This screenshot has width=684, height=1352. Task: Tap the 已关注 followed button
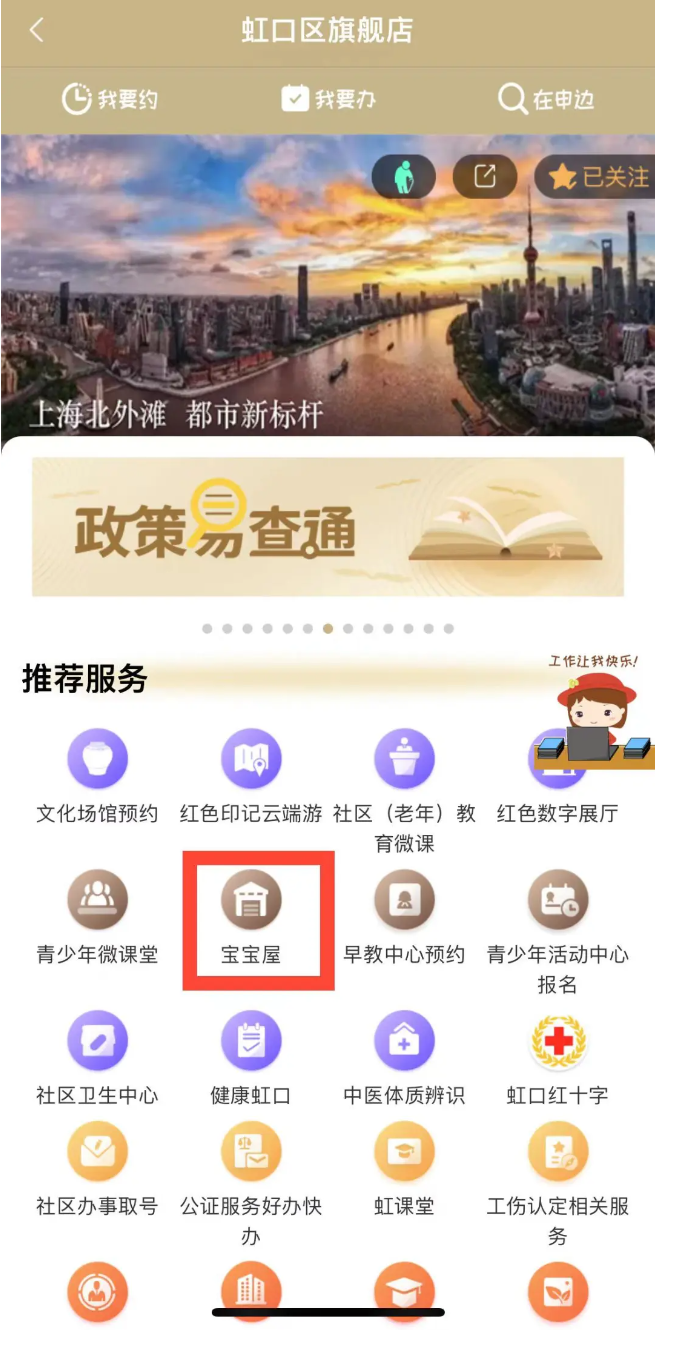pos(598,178)
